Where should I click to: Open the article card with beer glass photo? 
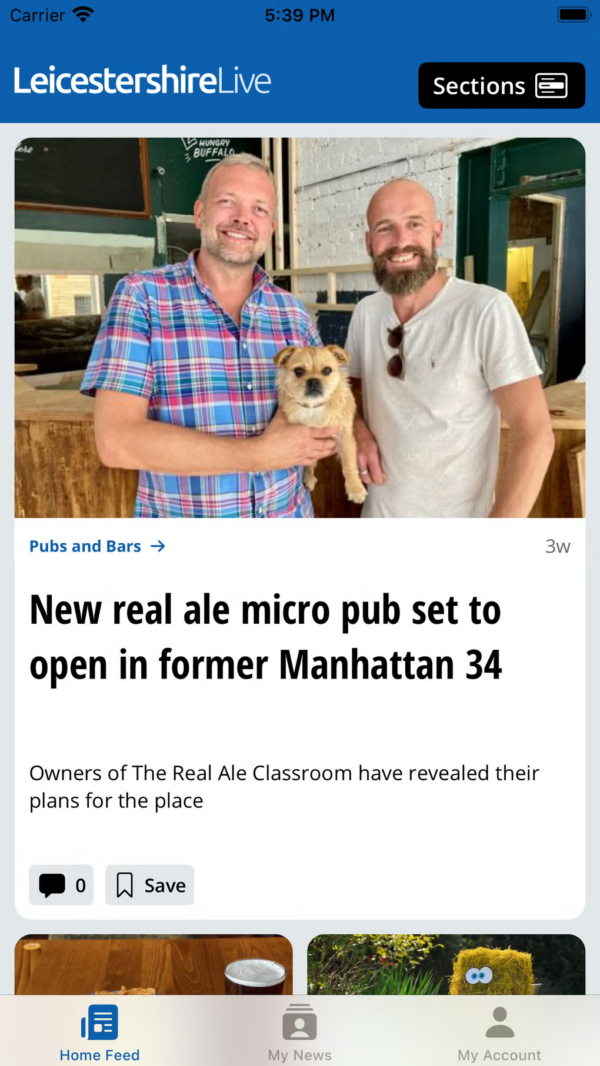pyautogui.click(x=153, y=964)
